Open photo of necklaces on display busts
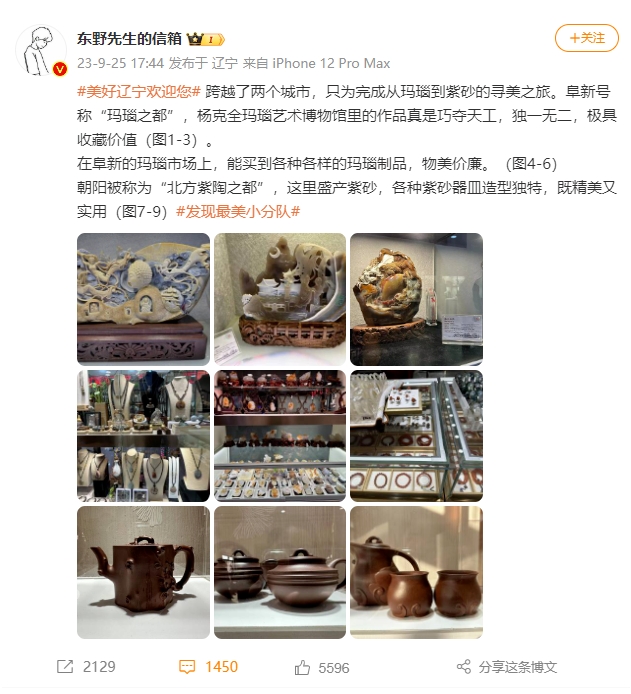 143,436
